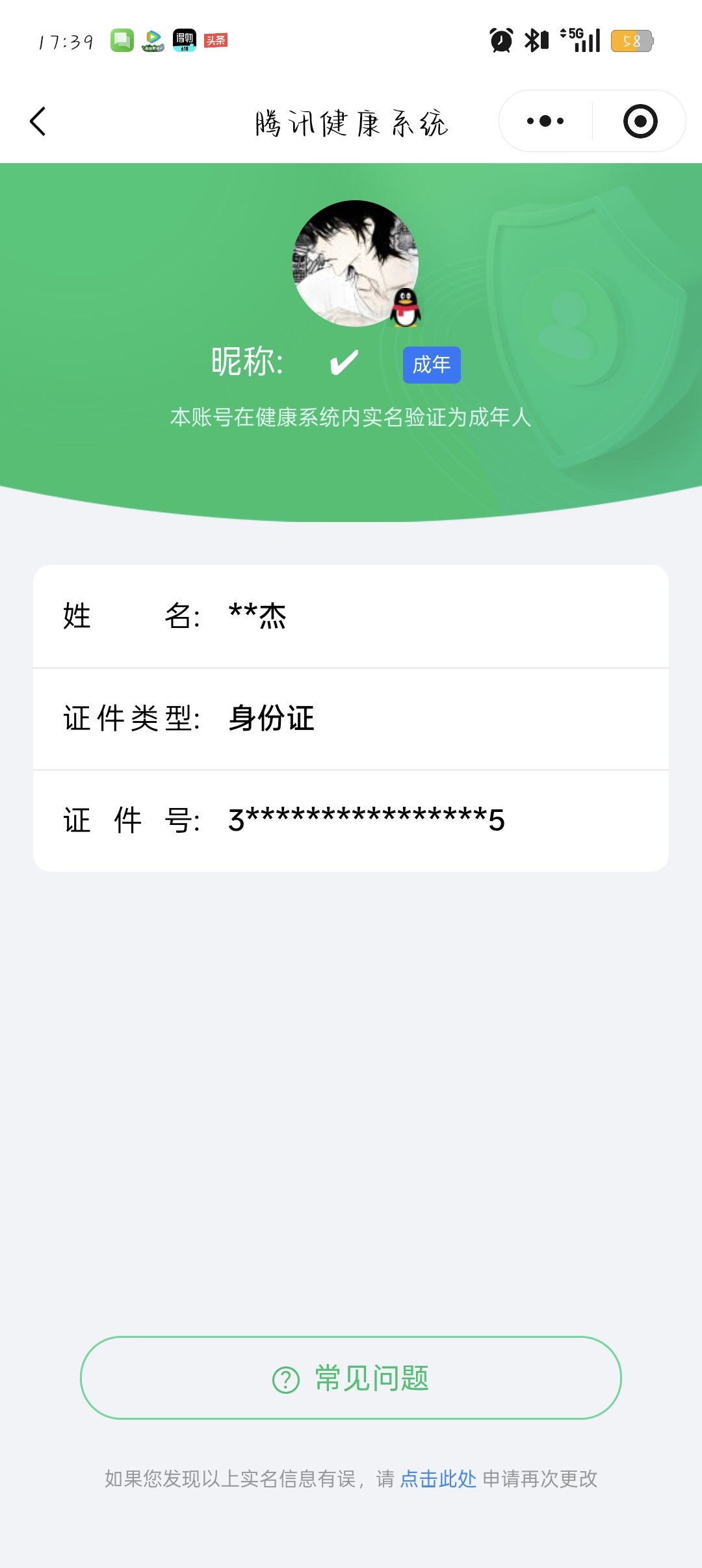Open the 头条 app from status bar
Screen dimensions: 702x1568
(216, 40)
